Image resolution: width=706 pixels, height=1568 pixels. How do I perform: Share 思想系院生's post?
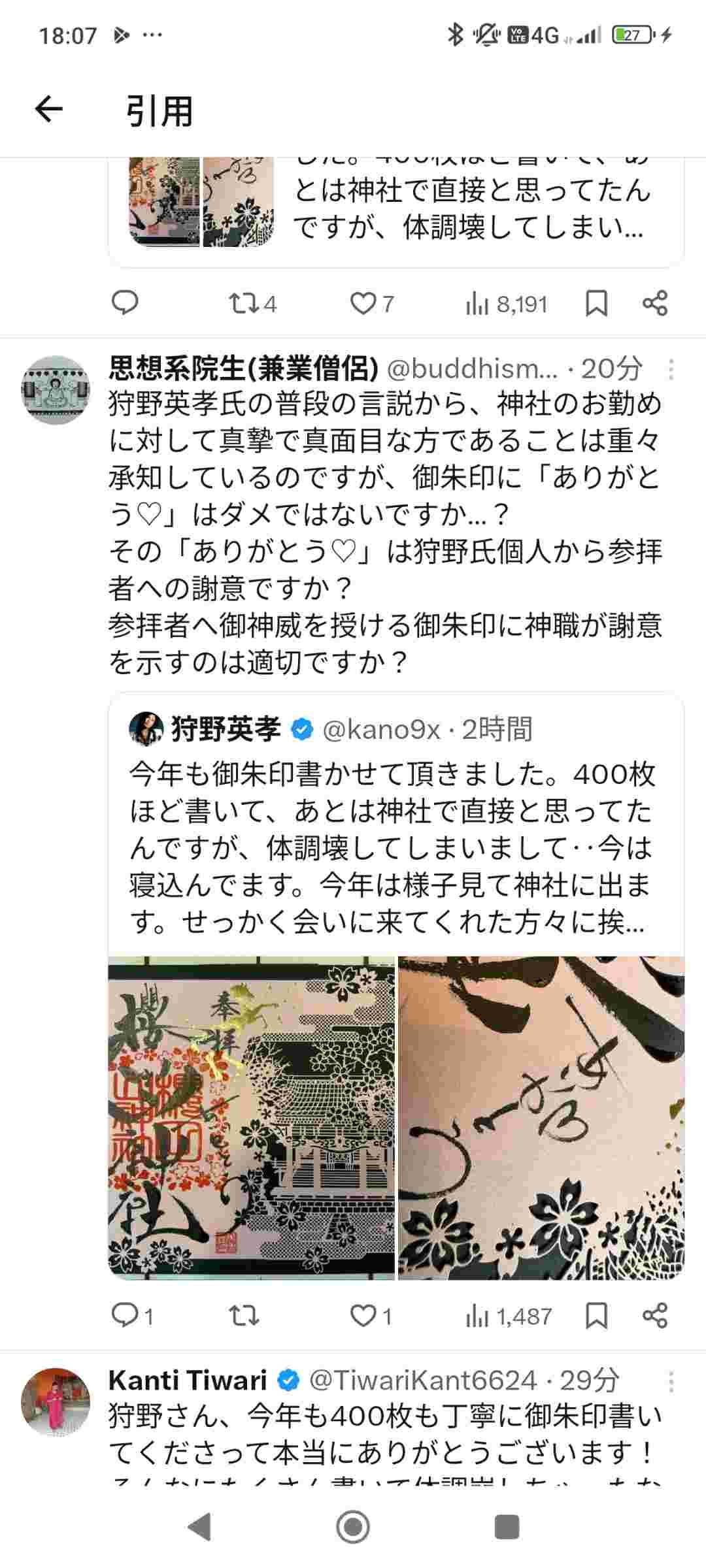654,1315
